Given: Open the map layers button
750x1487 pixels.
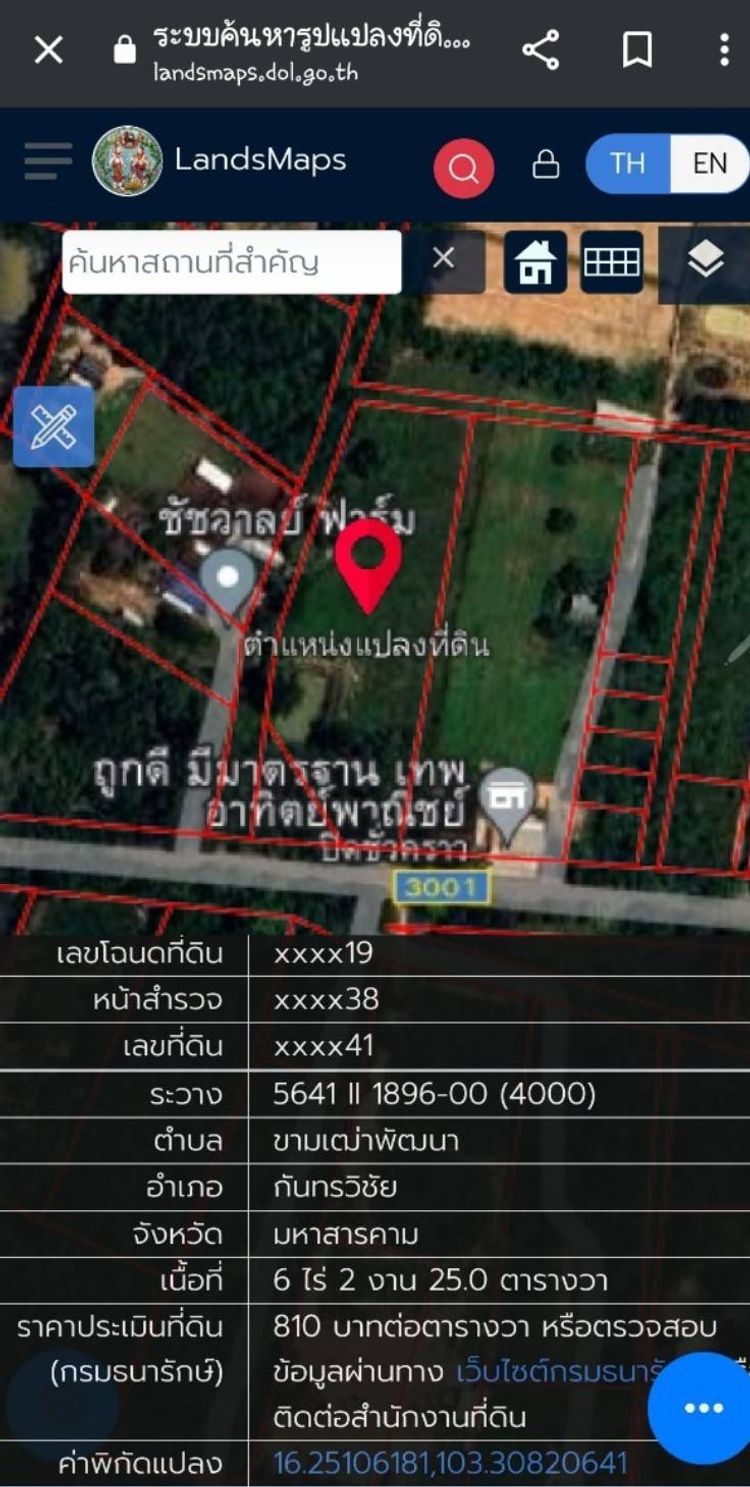Looking at the screenshot, I should point(706,262).
